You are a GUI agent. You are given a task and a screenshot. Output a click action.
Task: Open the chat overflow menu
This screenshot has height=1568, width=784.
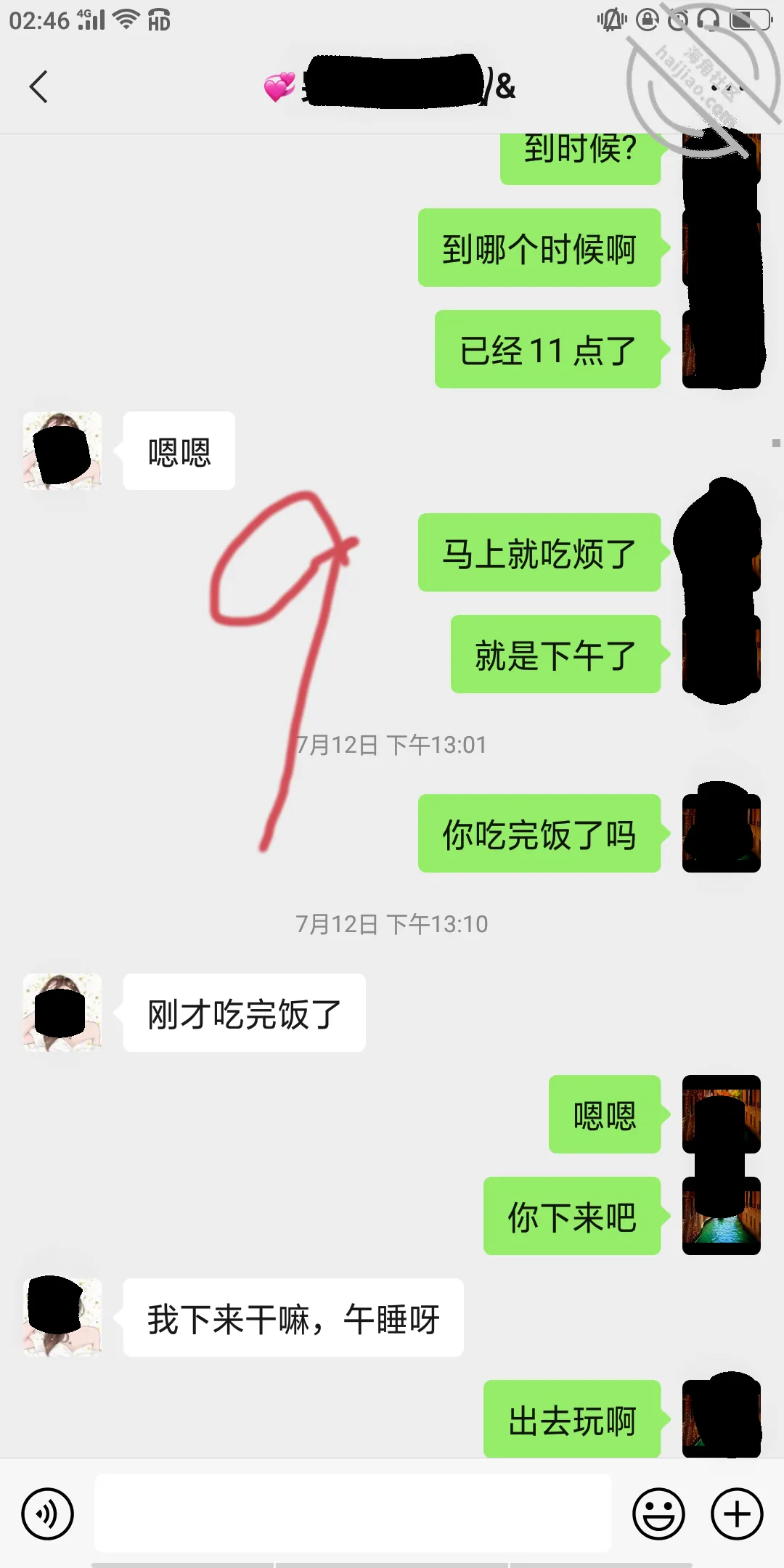point(726,87)
